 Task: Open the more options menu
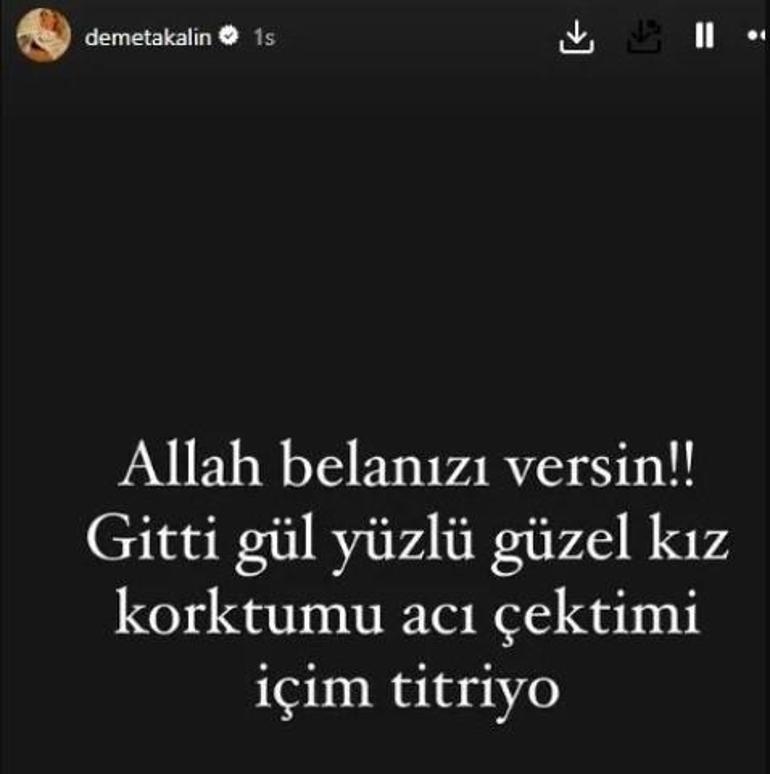(x=757, y=36)
